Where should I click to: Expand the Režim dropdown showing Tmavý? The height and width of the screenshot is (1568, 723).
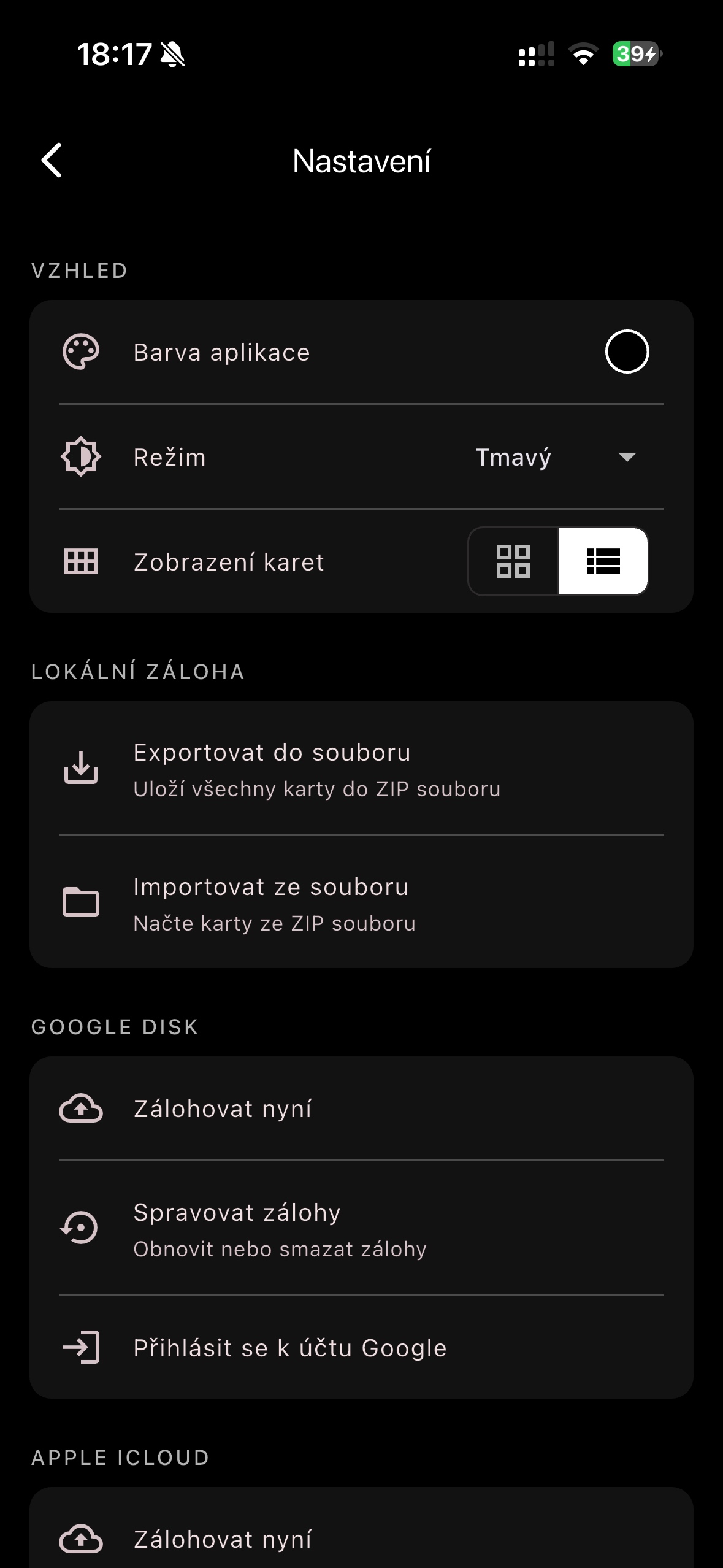pos(556,457)
